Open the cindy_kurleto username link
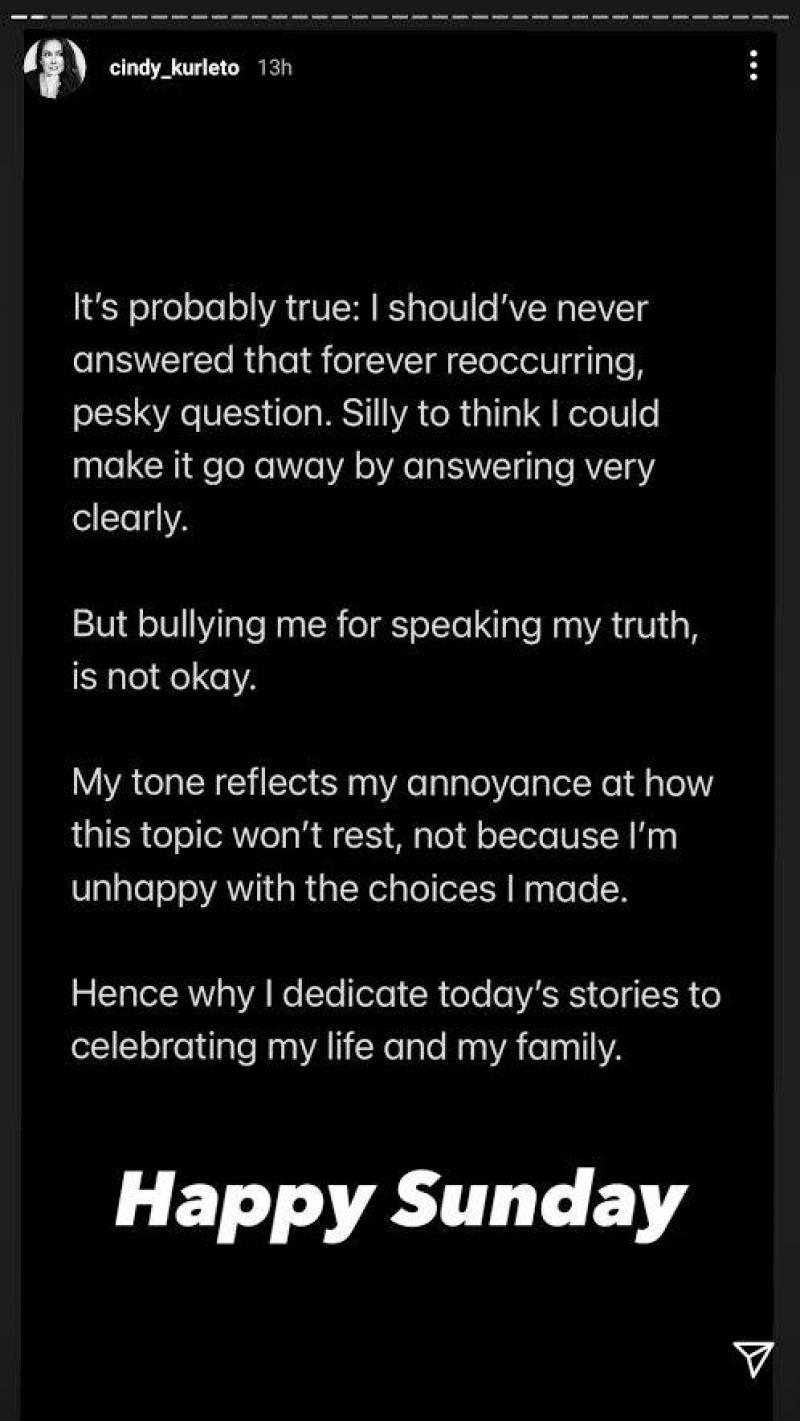 click(x=174, y=69)
